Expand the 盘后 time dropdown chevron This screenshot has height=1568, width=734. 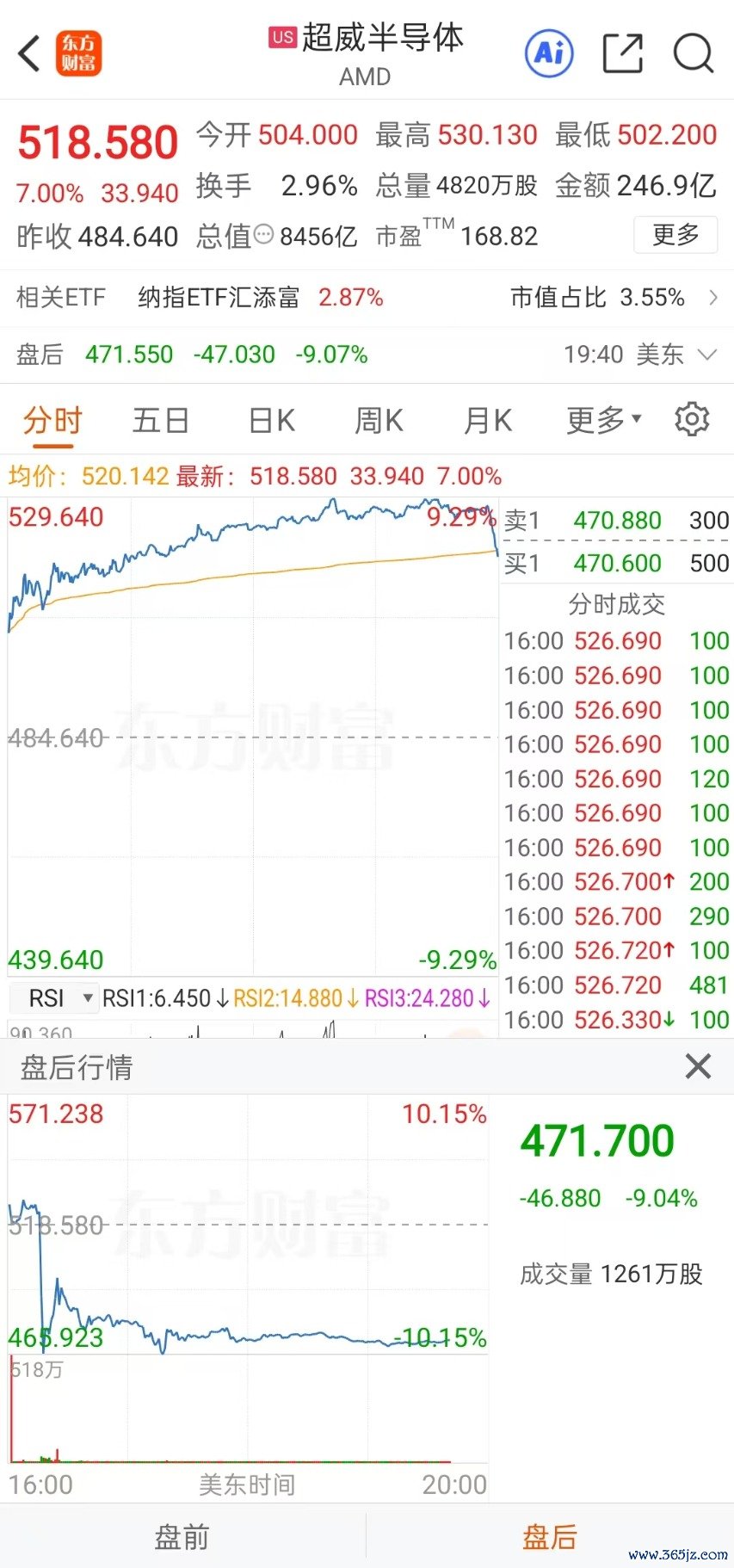[x=707, y=355]
